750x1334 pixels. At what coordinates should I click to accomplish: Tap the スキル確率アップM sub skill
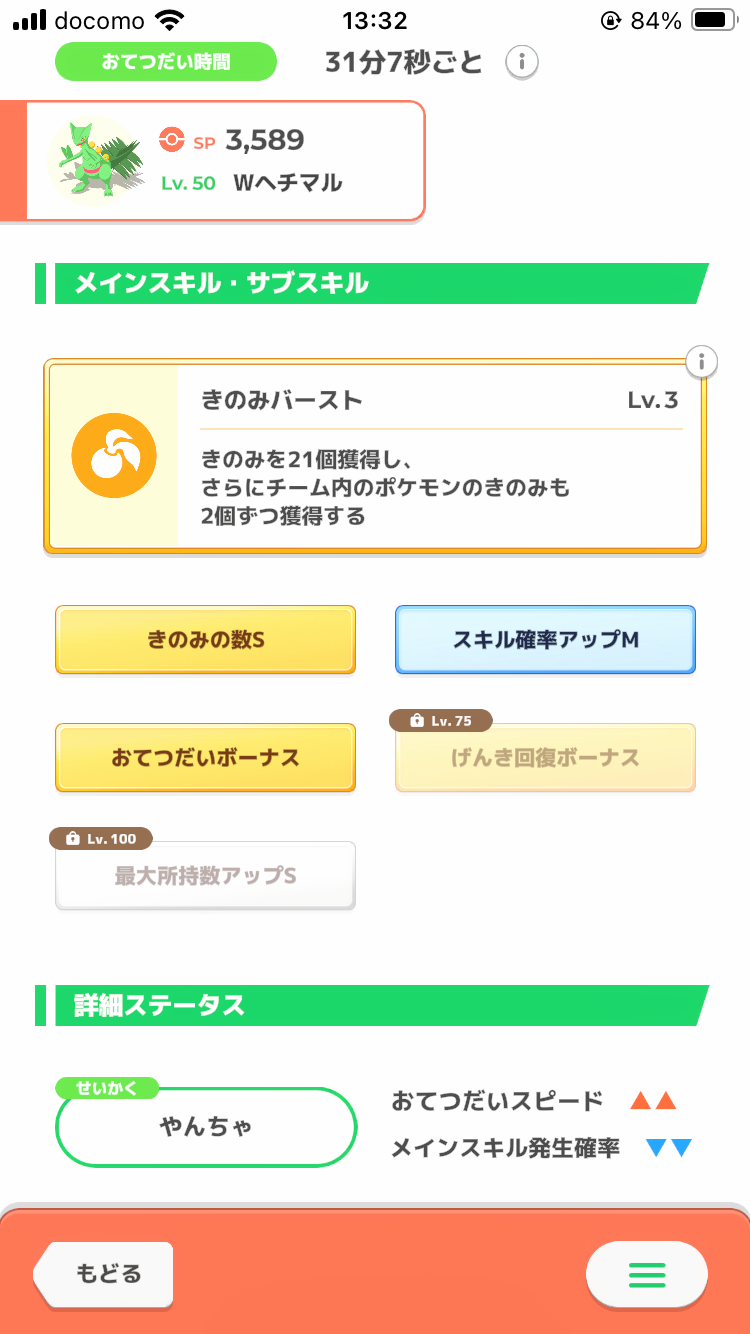tap(545, 640)
